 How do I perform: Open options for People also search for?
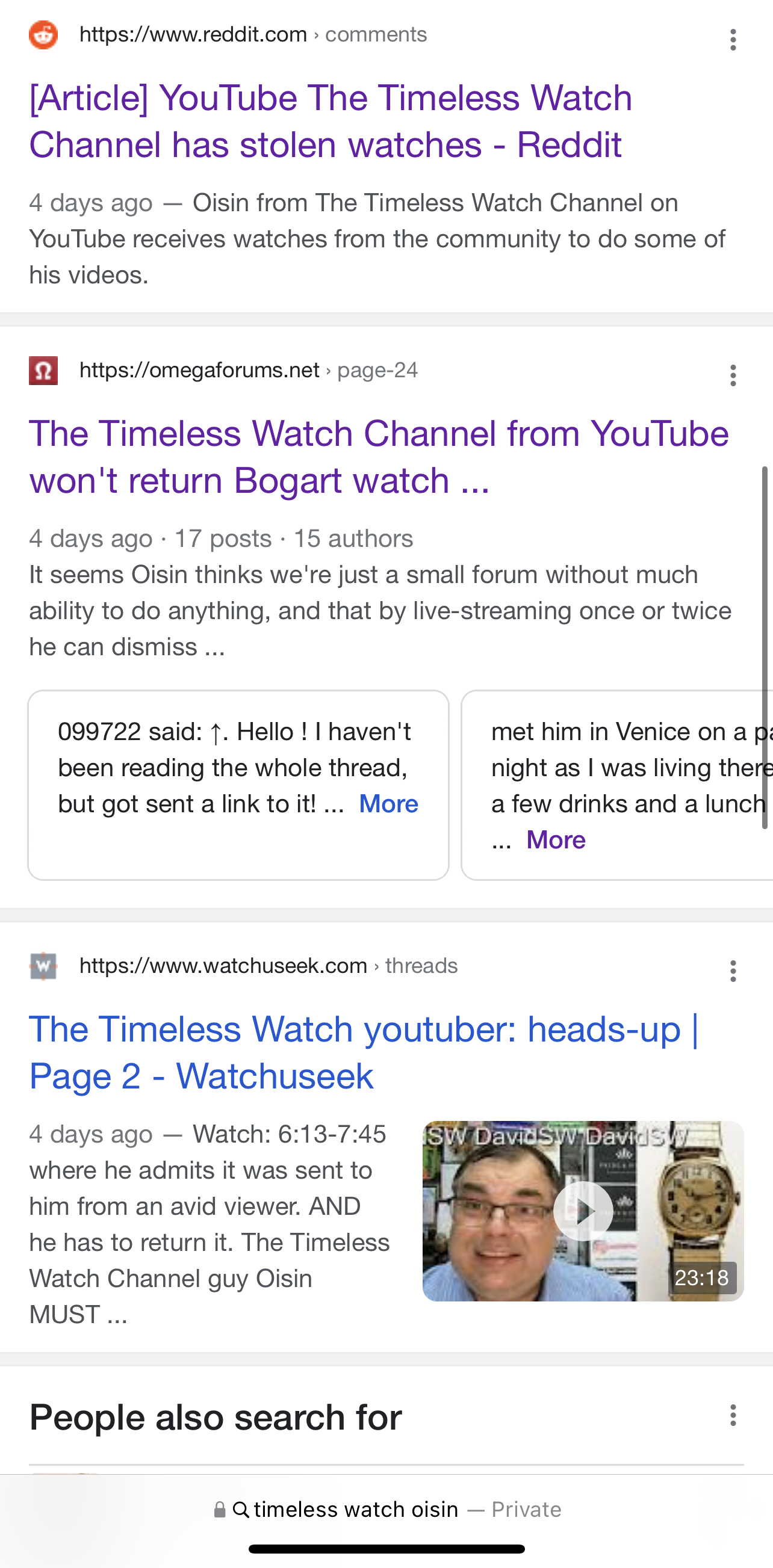click(x=733, y=1415)
